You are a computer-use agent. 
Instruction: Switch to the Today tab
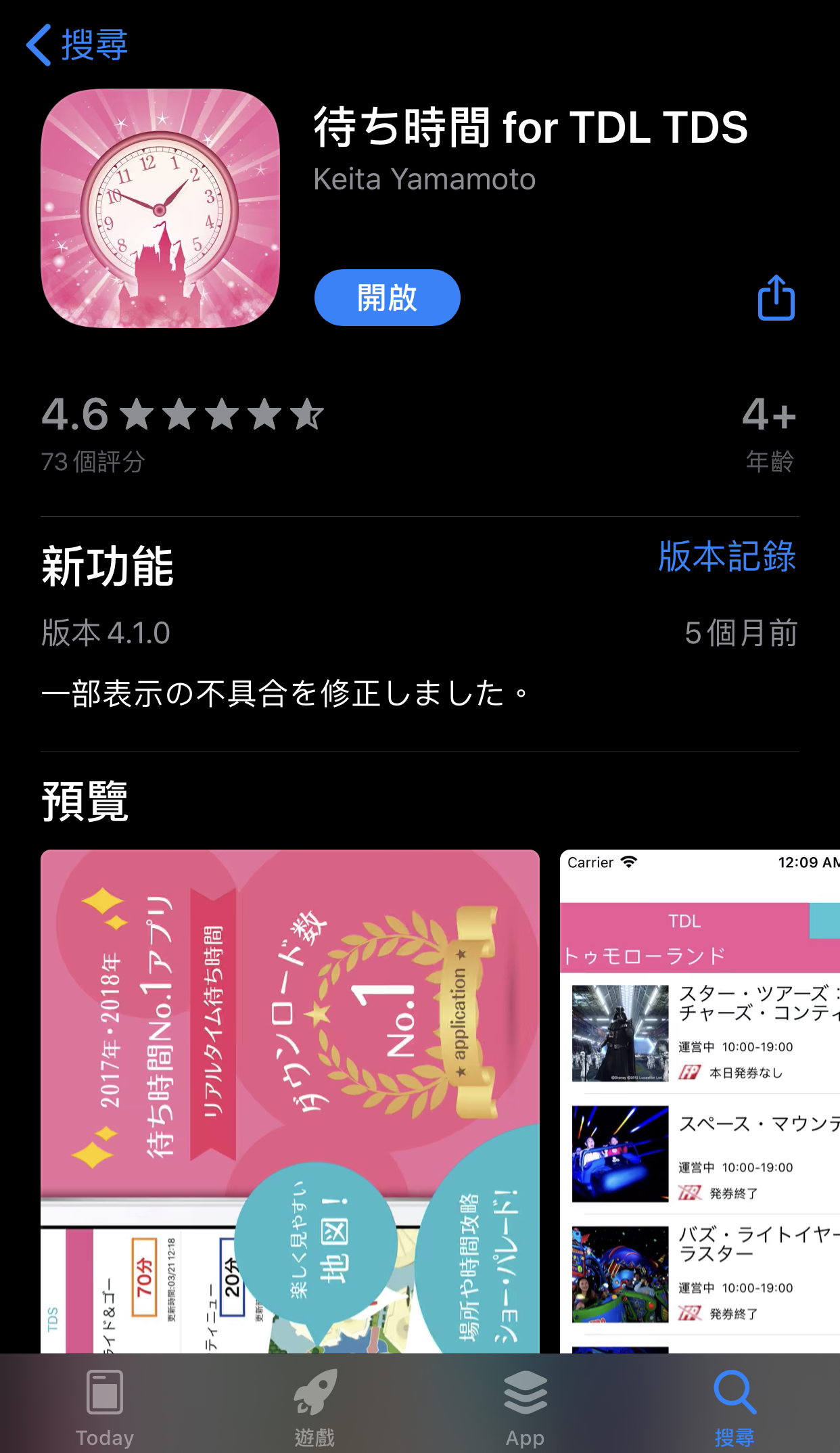(x=105, y=1407)
